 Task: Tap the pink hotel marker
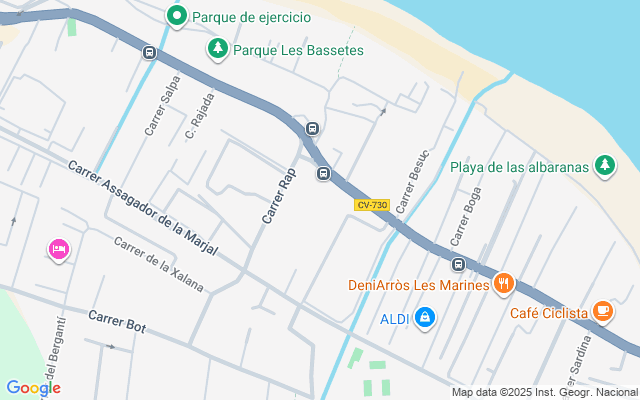click(58, 248)
